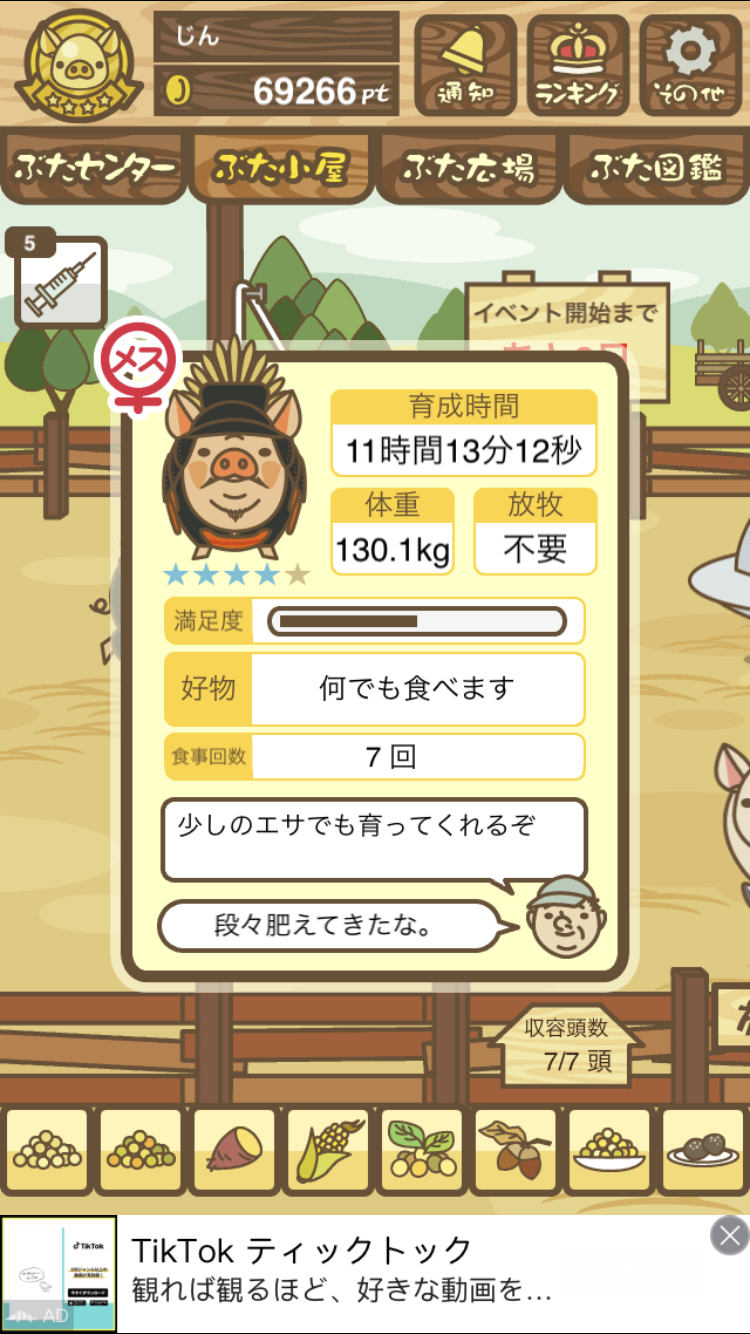Select the acorn feed
750x1334 pixels.
pyautogui.click(x=515, y=1151)
